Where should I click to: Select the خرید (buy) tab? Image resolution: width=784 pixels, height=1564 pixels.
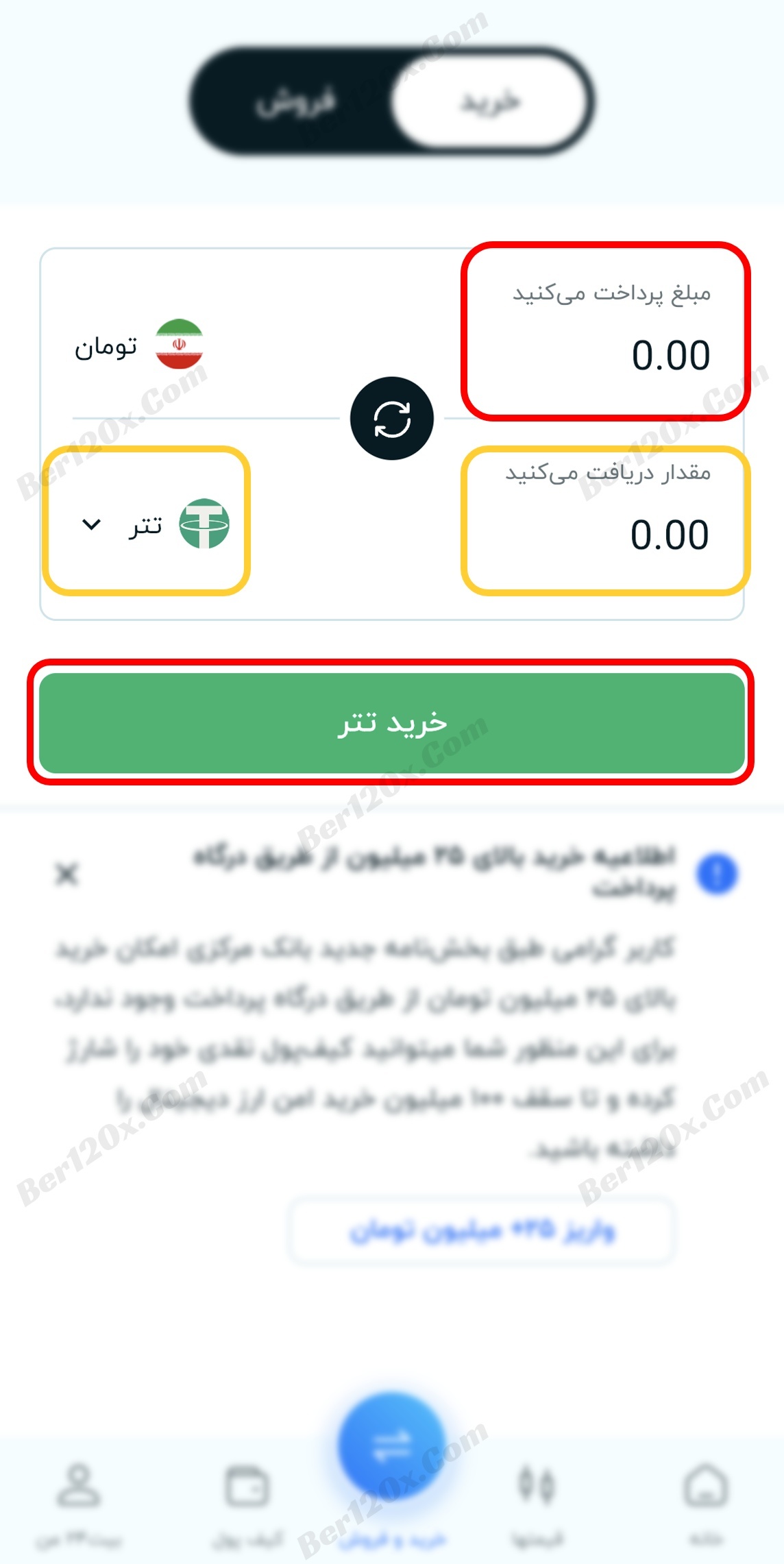[489, 101]
